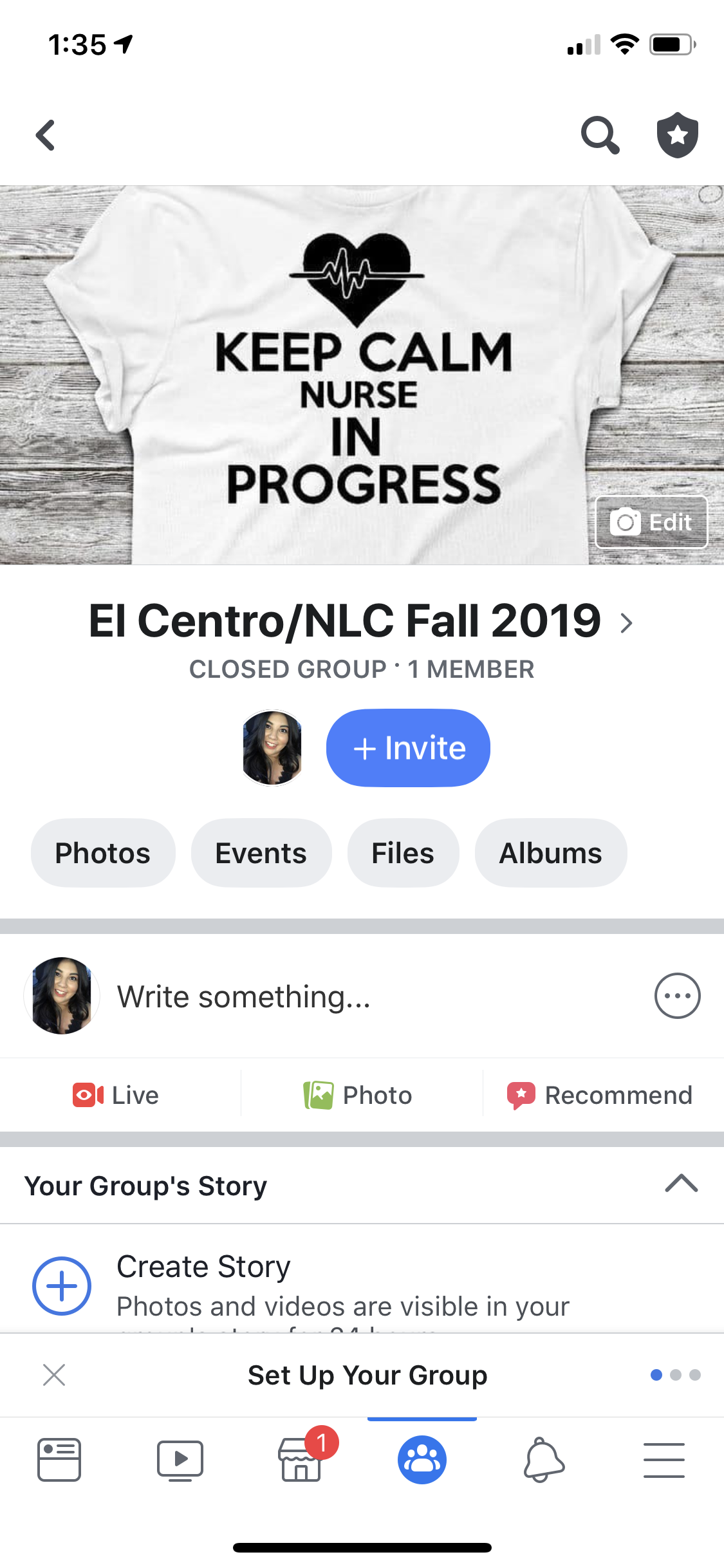Tap the Invite button
The width and height of the screenshot is (724, 1568).
(x=408, y=748)
